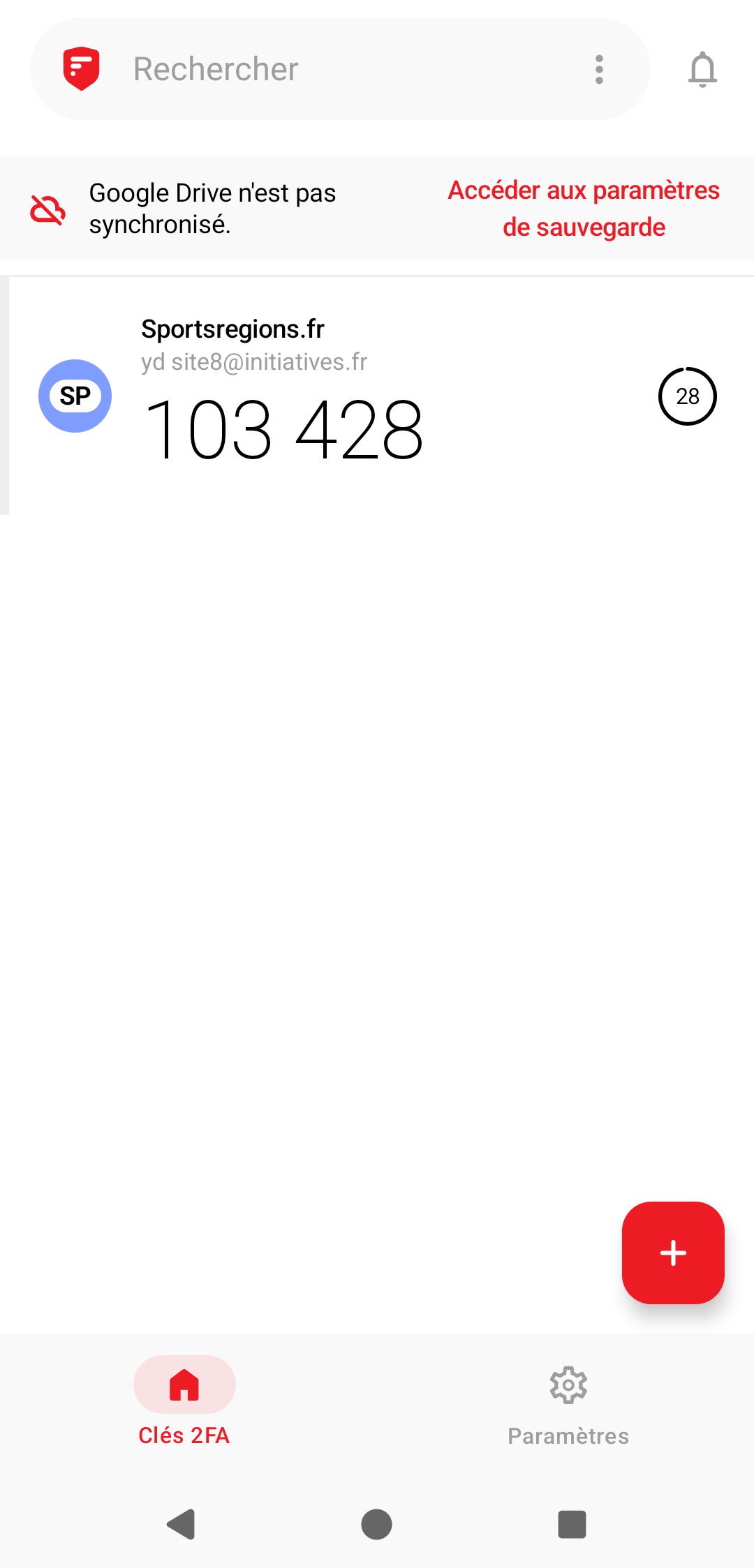The height and width of the screenshot is (1568, 754).
Task: Go to the device home screen
Action: coord(377,1524)
